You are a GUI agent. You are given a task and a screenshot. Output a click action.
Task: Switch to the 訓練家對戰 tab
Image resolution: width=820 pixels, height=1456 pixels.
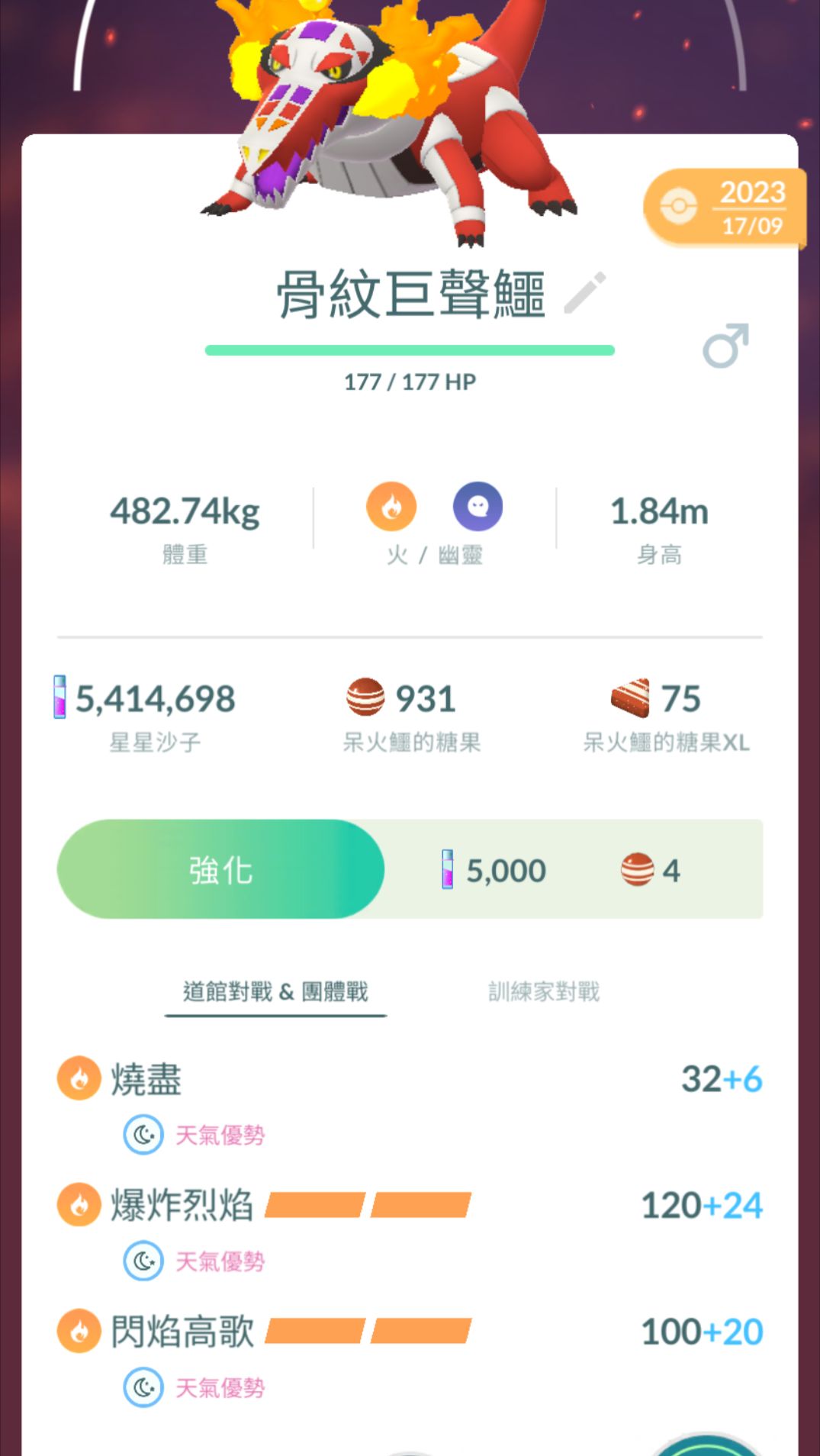click(544, 991)
